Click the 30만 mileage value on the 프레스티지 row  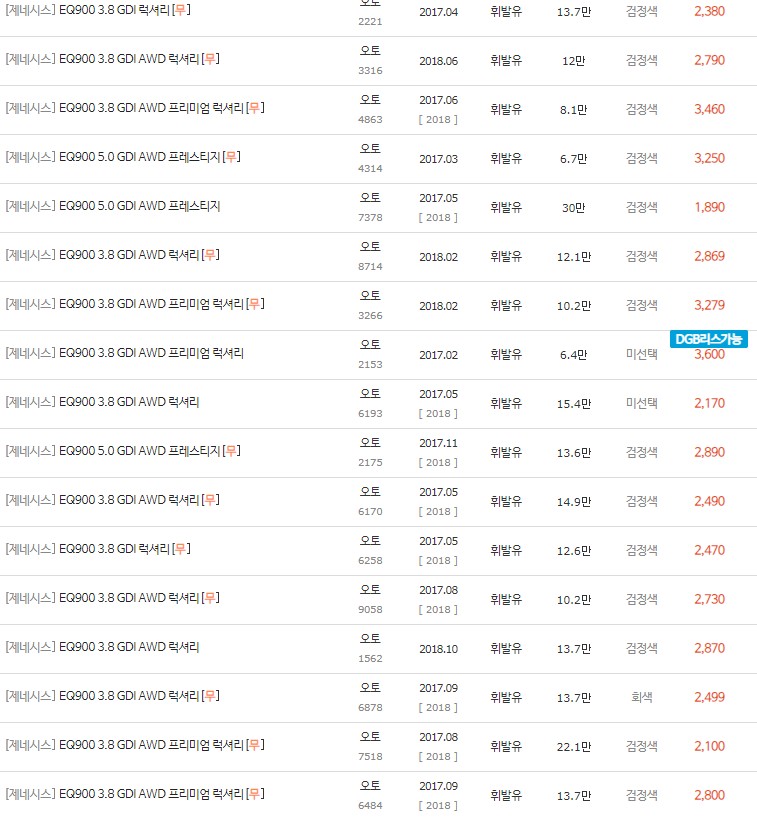click(x=572, y=207)
